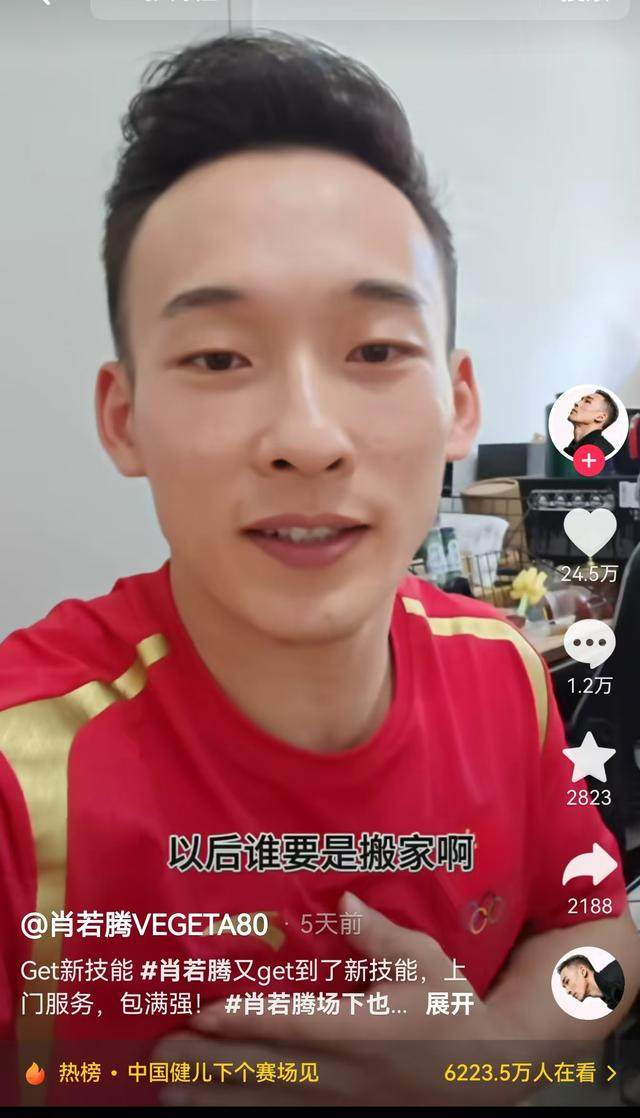Open the spinning music disc

[588, 983]
